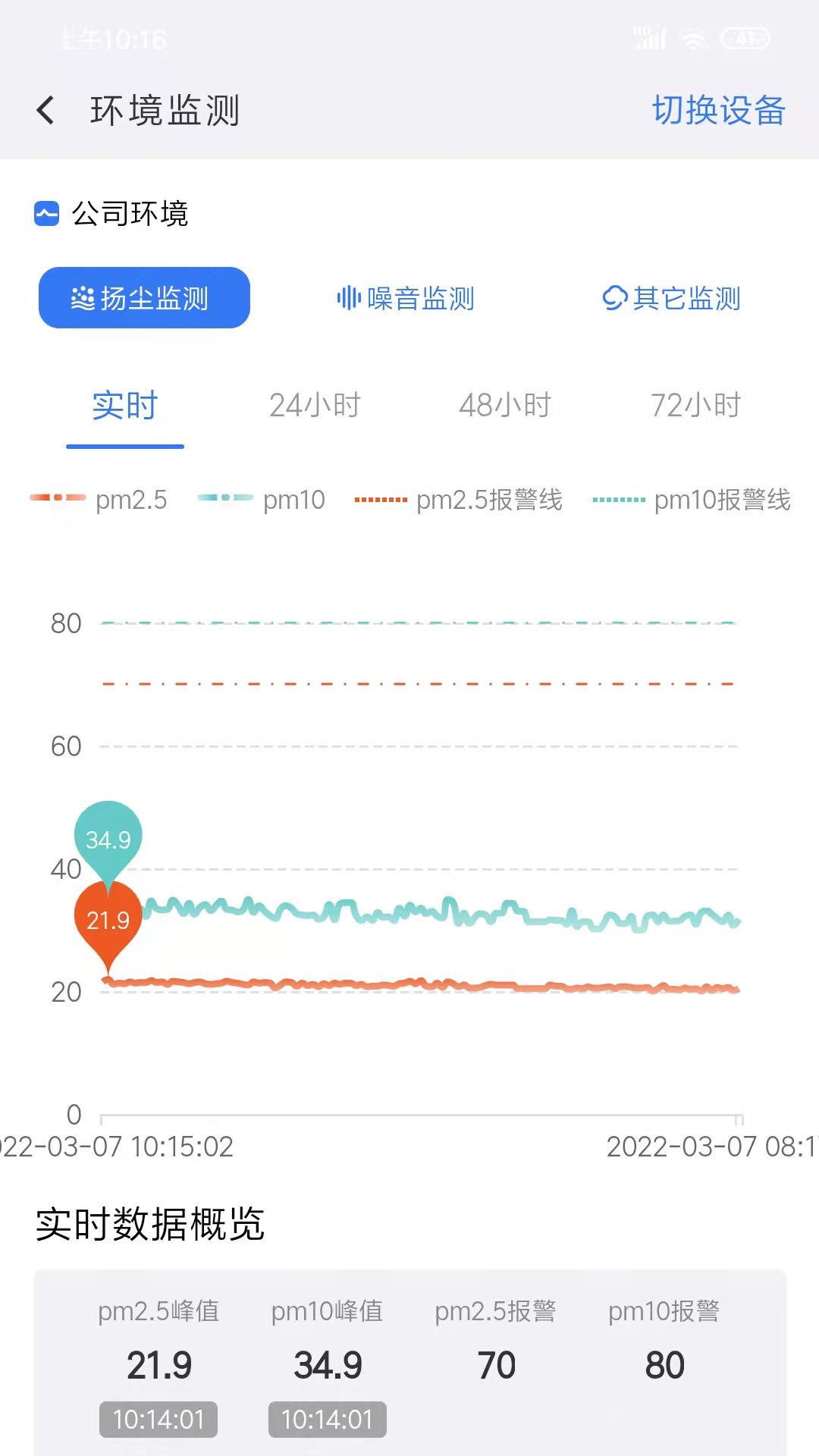Tap 切换设备 to switch device
819x1456 pixels.
point(718,111)
